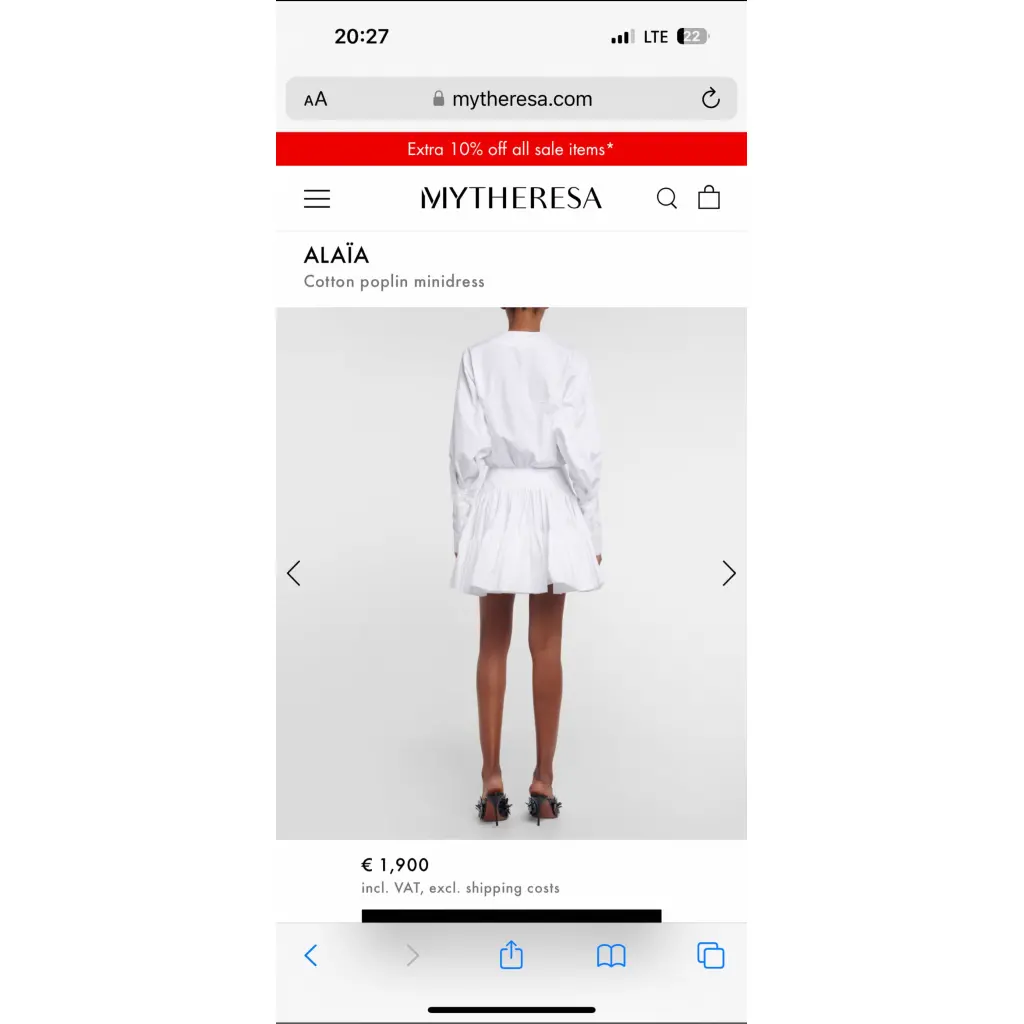
Task: Open the Safari reader AA text options
Action: [316, 99]
